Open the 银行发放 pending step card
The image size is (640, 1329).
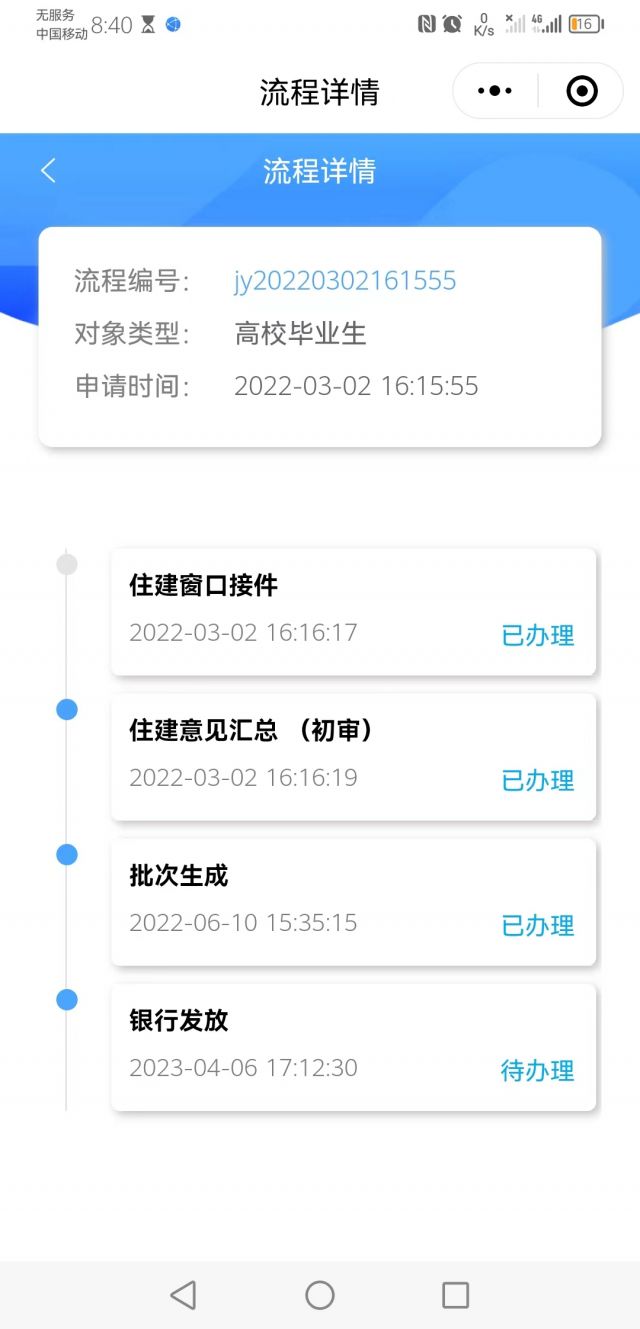[353, 1046]
